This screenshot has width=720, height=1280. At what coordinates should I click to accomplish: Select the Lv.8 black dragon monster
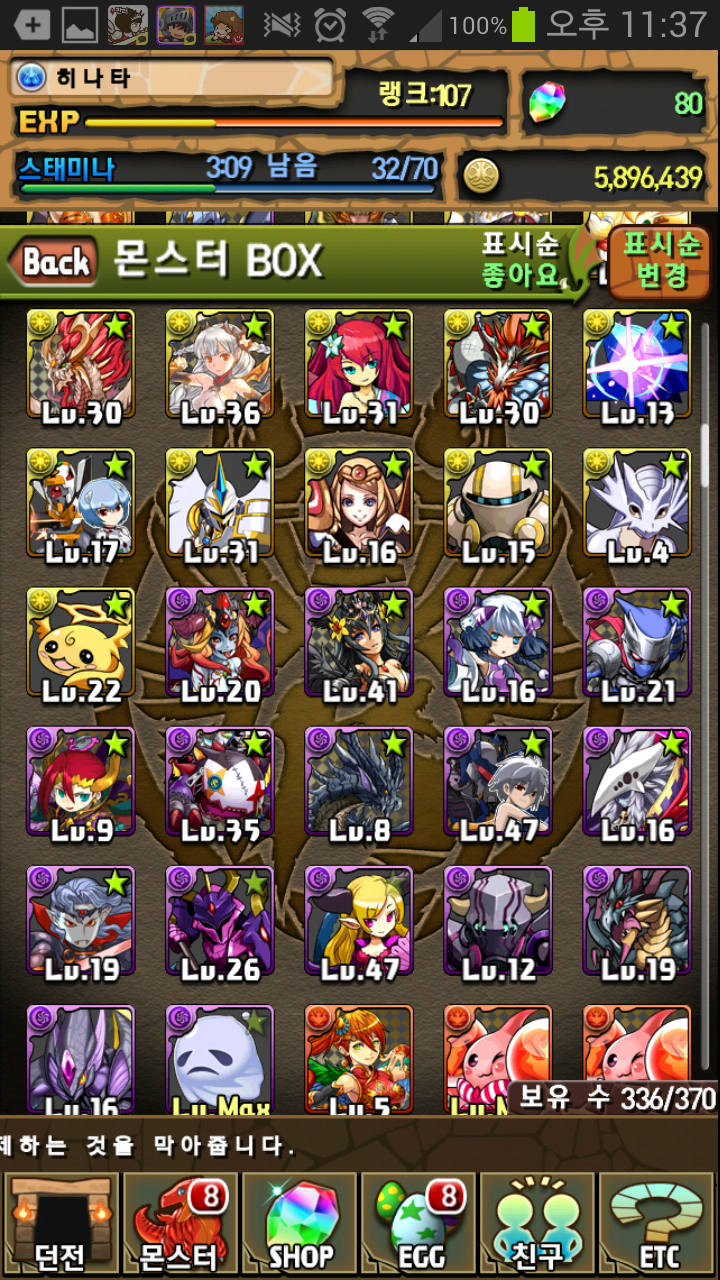(359, 782)
